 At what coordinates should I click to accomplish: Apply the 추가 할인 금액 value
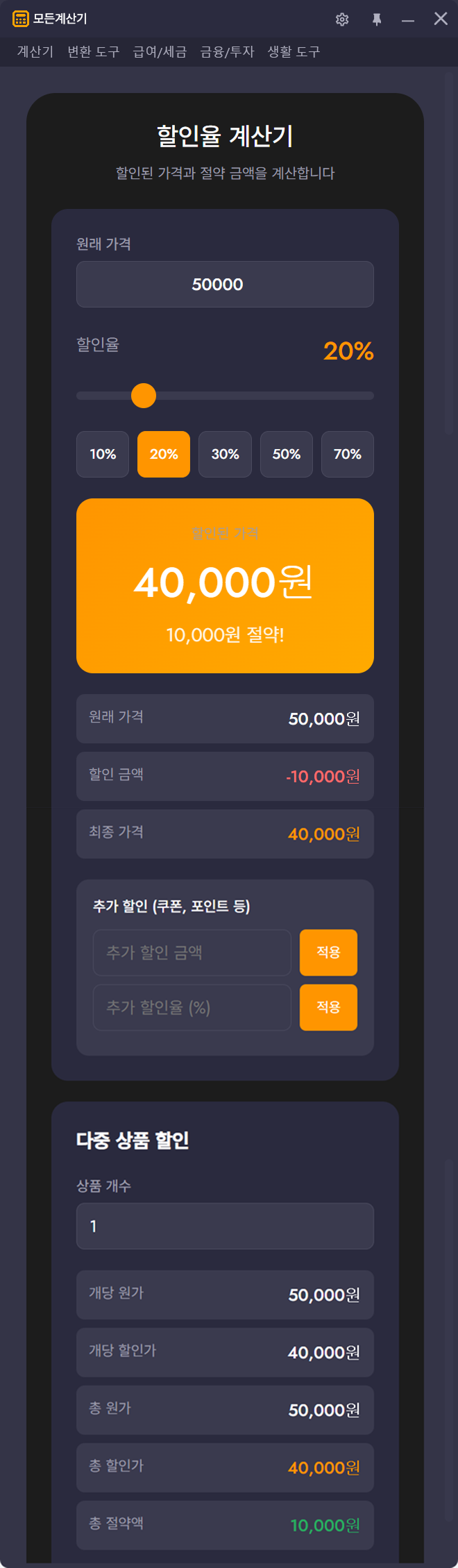(x=328, y=952)
